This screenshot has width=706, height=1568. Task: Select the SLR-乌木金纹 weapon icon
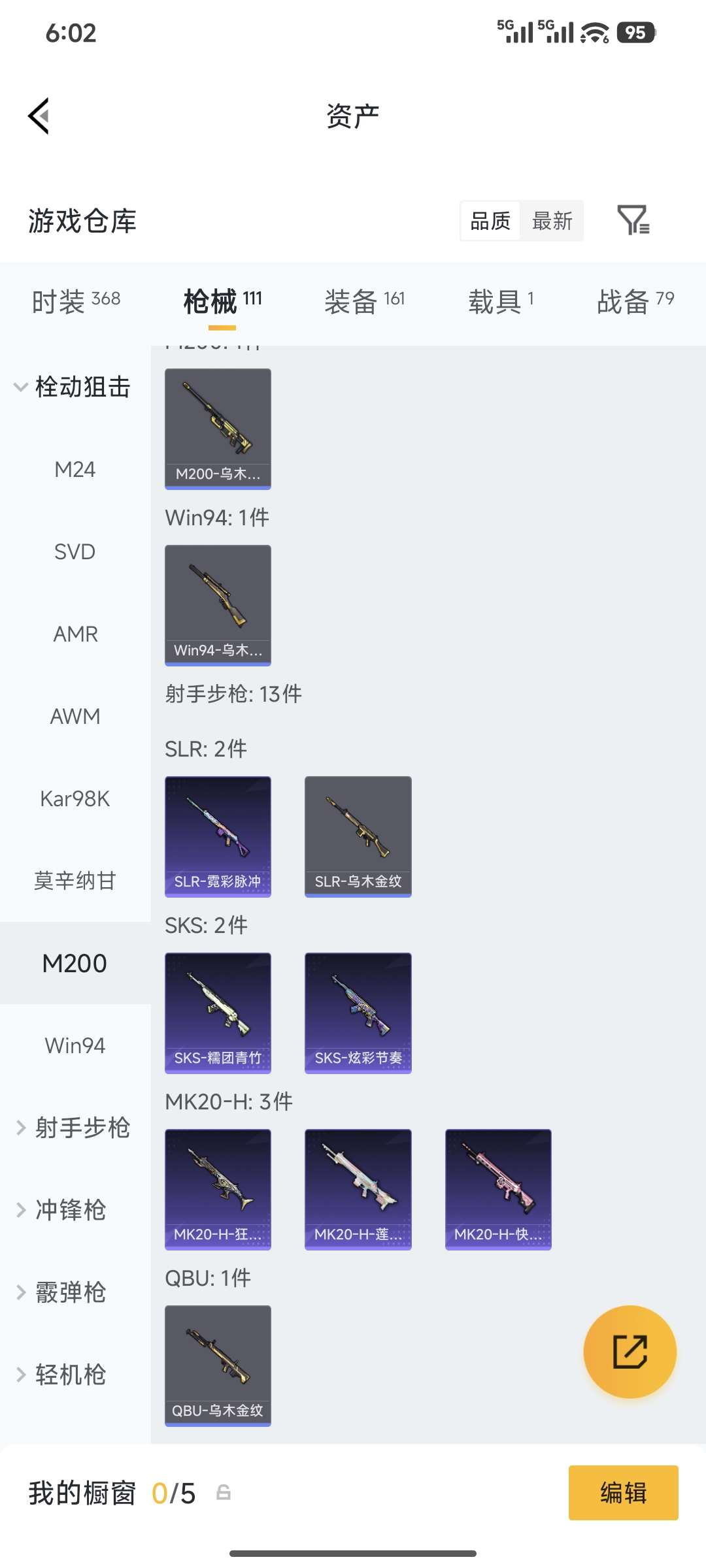[x=358, y=836]
